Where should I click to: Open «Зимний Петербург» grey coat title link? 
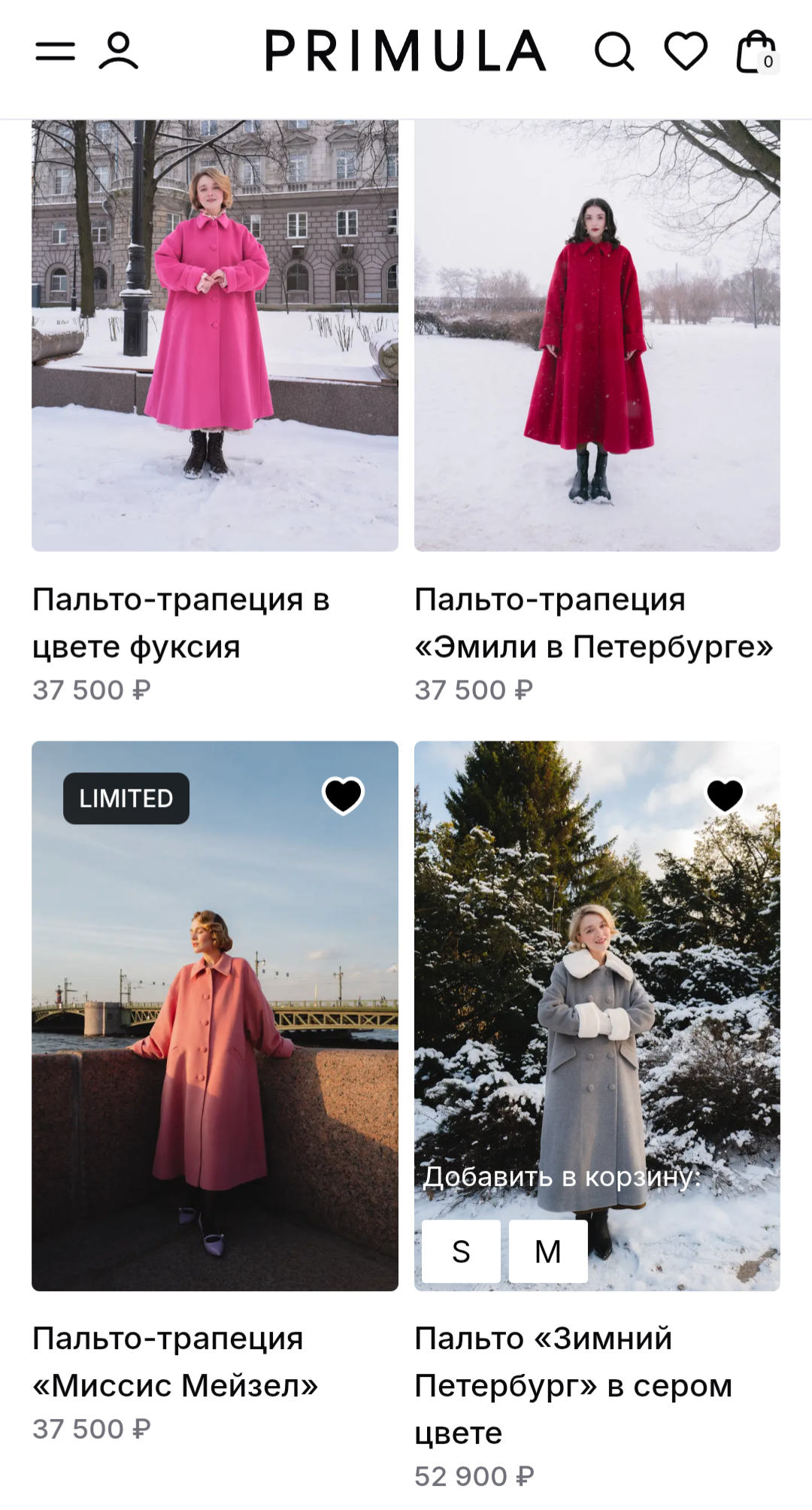[573, 1385]
